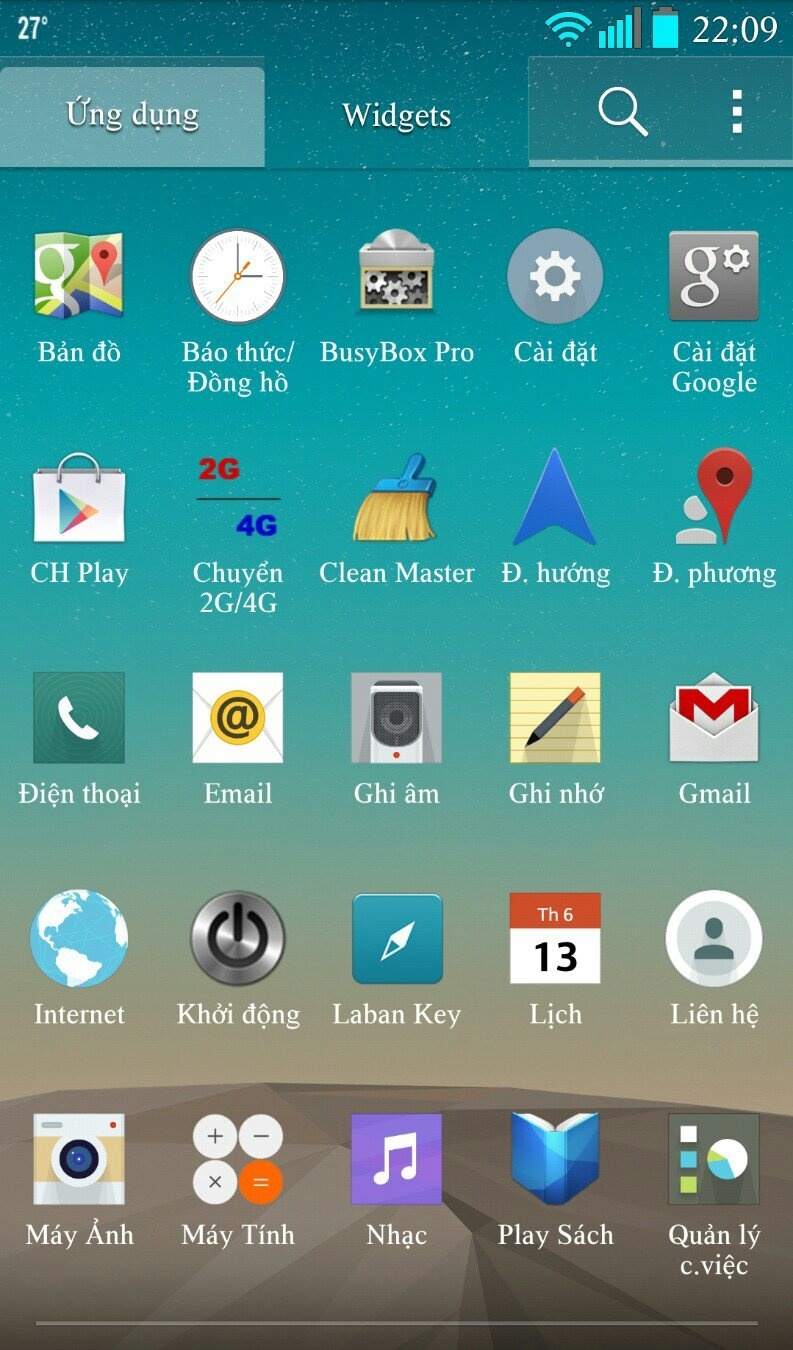Select the Ứng dụng tab
Image resolution: width=793 pixels, height=1350 pixels.
coord(132,115)
